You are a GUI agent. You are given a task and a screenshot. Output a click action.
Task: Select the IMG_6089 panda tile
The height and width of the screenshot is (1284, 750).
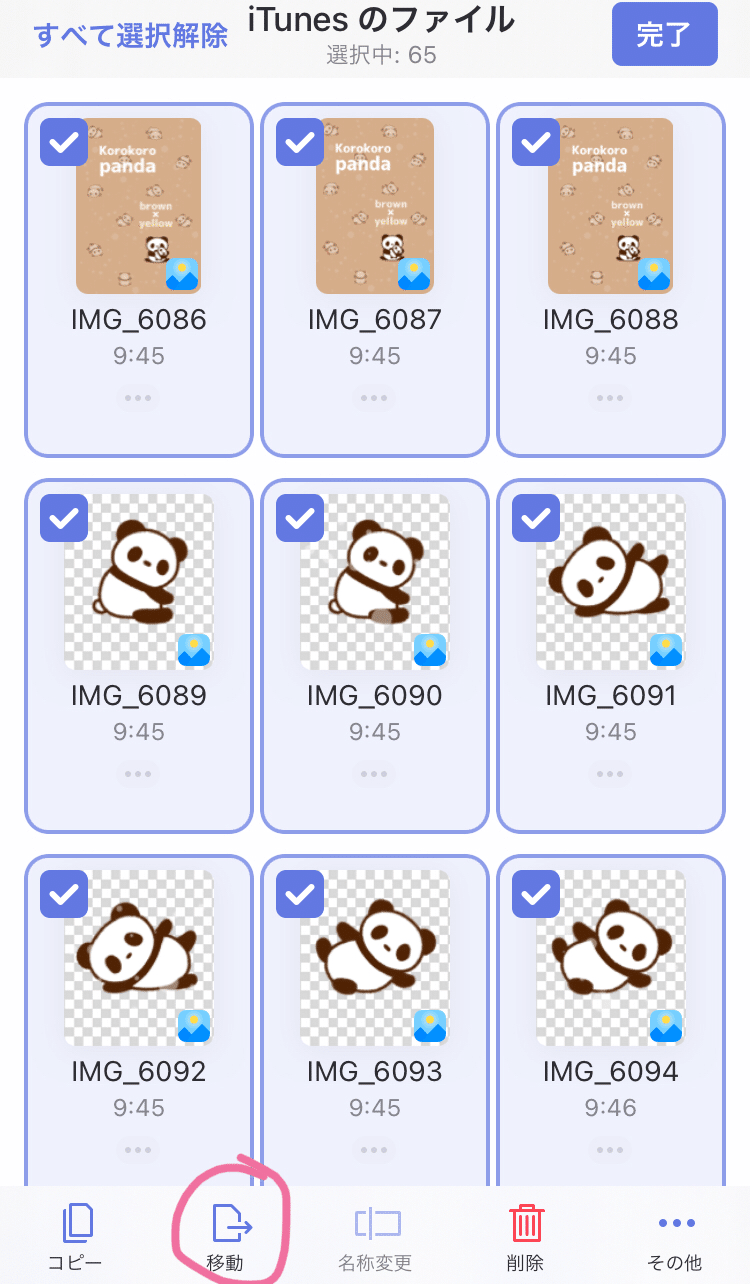[138, 584]
